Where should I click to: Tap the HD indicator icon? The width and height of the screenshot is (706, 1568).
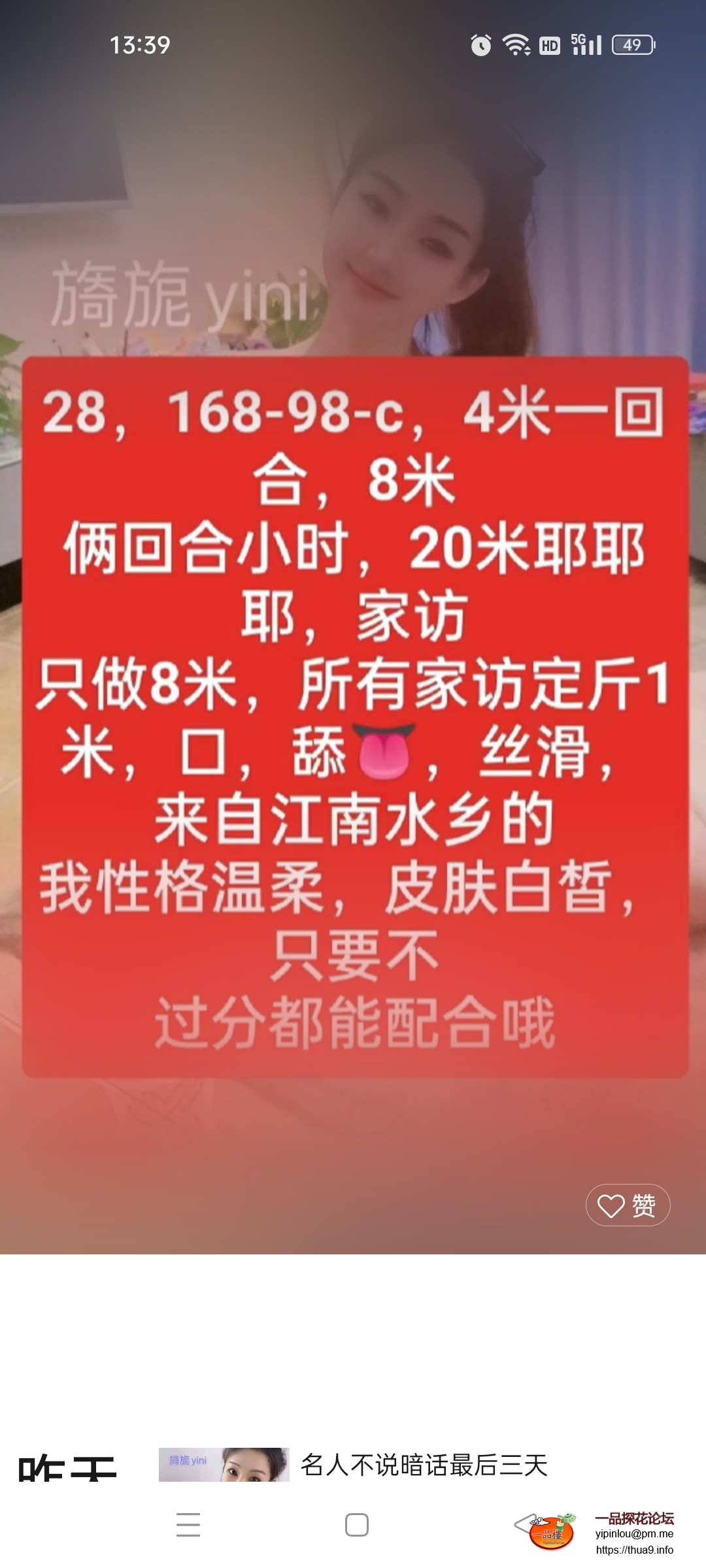[549, 44]
